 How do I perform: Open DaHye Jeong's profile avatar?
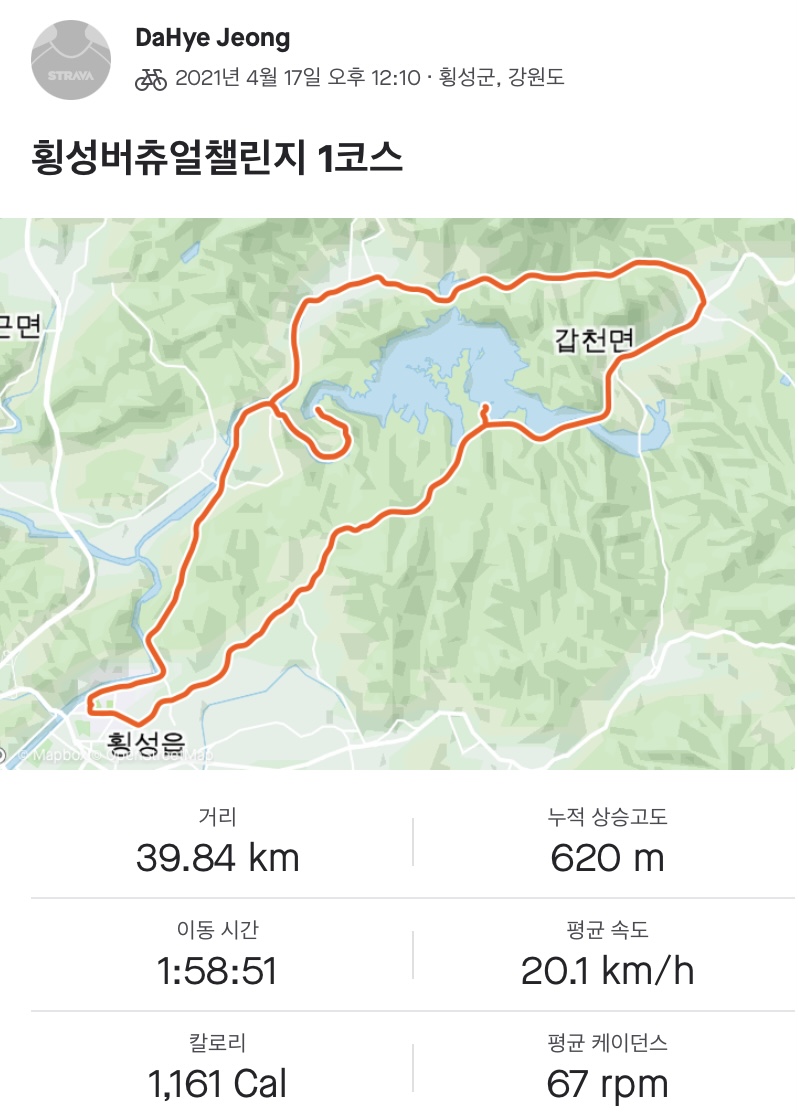tap(75, 58)
